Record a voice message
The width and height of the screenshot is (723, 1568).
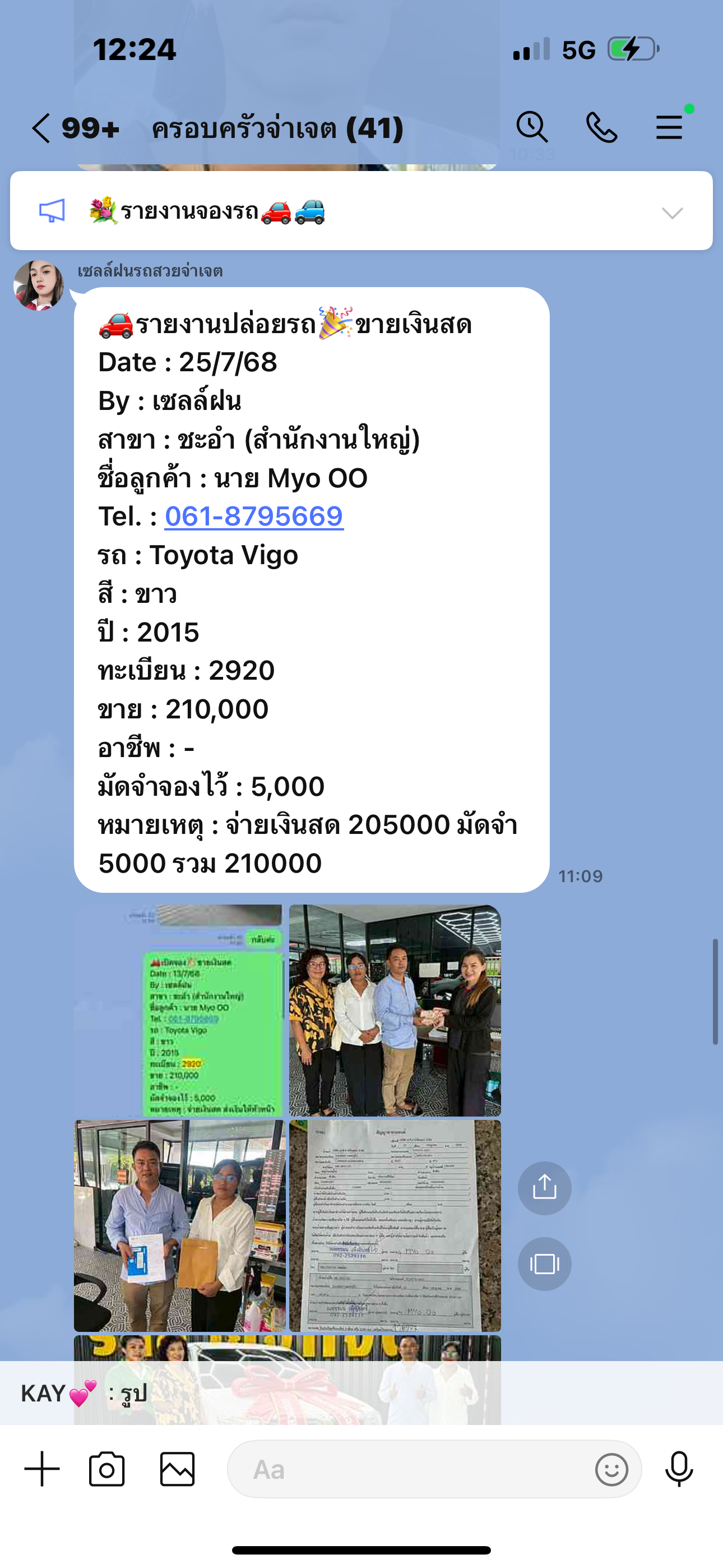click(679, 1469)
